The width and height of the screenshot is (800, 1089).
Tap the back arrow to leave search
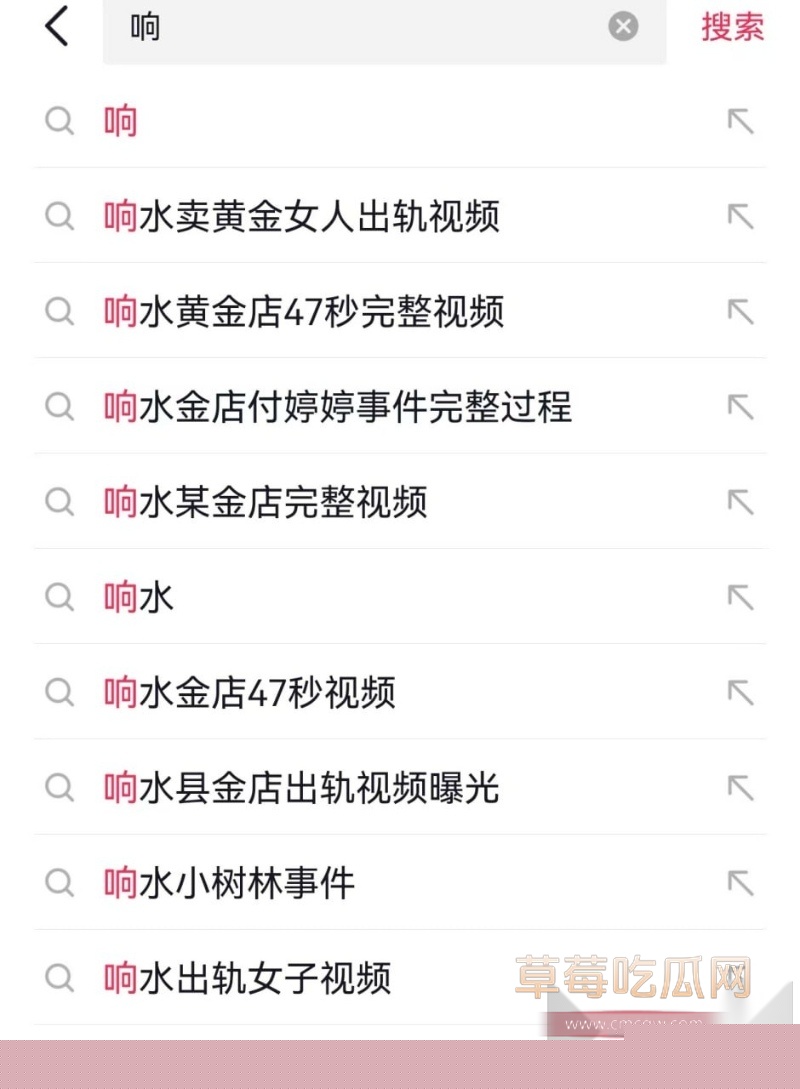(x=56, y=27)
